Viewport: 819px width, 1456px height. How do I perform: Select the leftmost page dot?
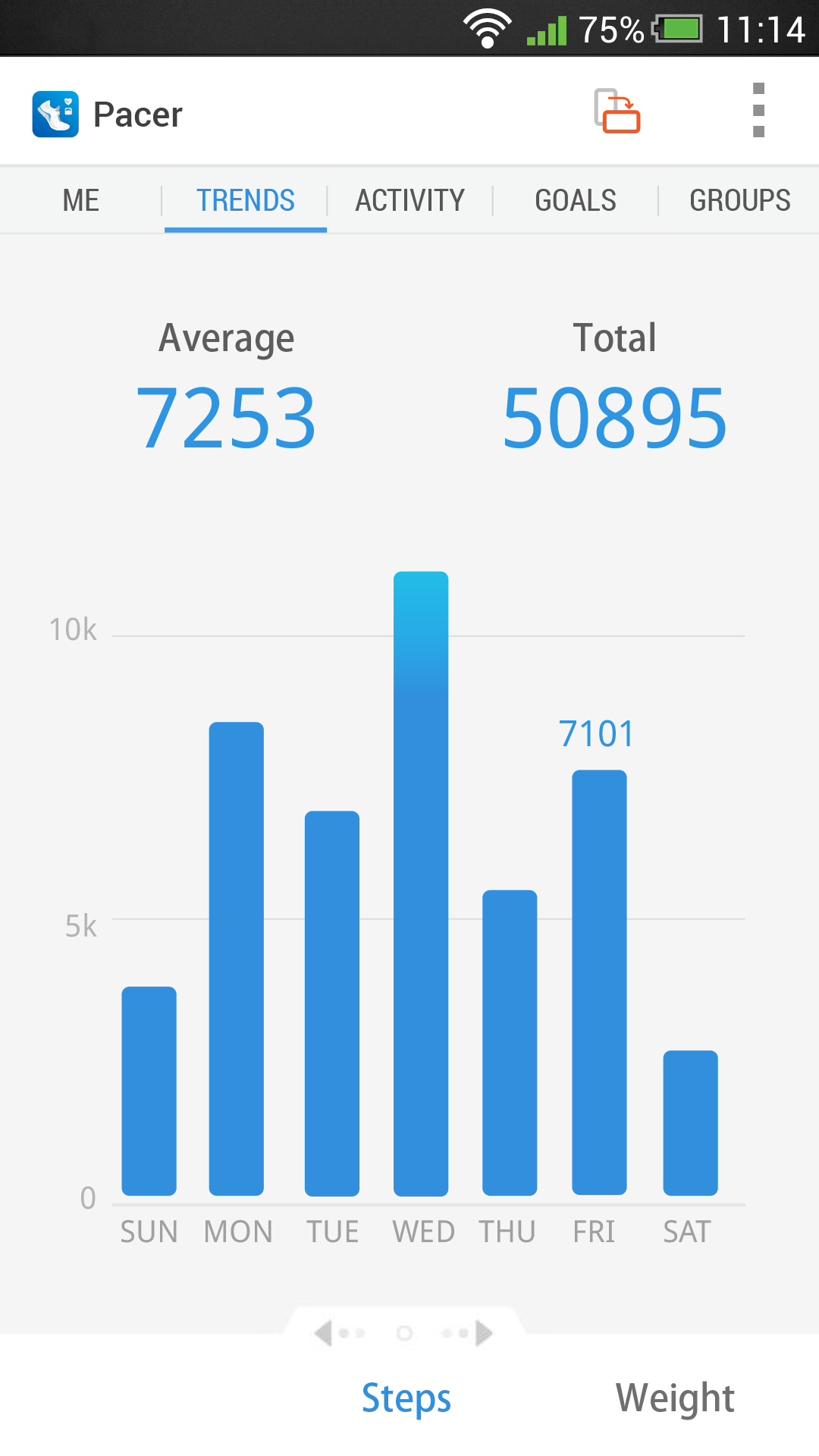tap(343, 1335)
